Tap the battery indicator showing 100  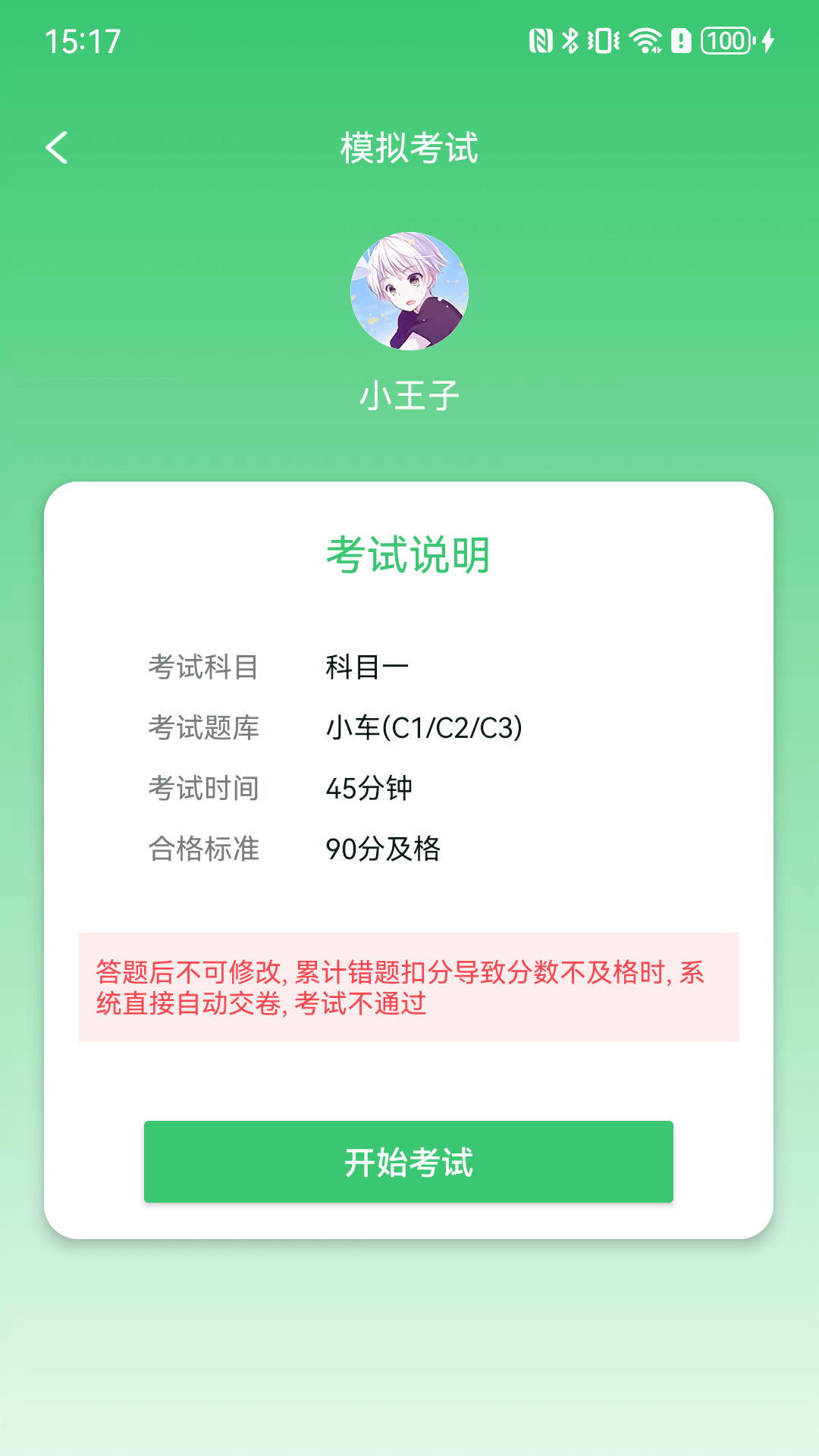(x=726, y=42)
